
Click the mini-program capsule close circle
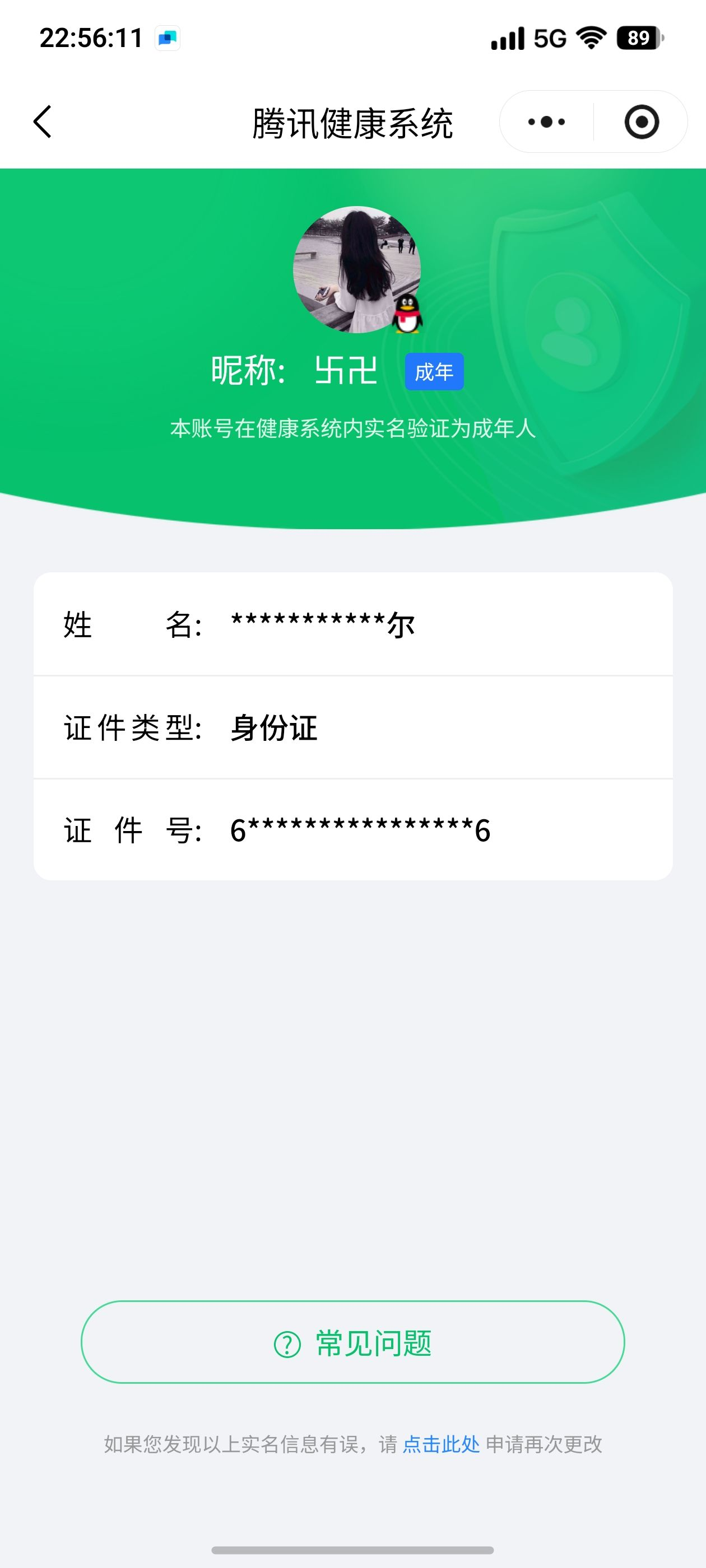[642, 121]
